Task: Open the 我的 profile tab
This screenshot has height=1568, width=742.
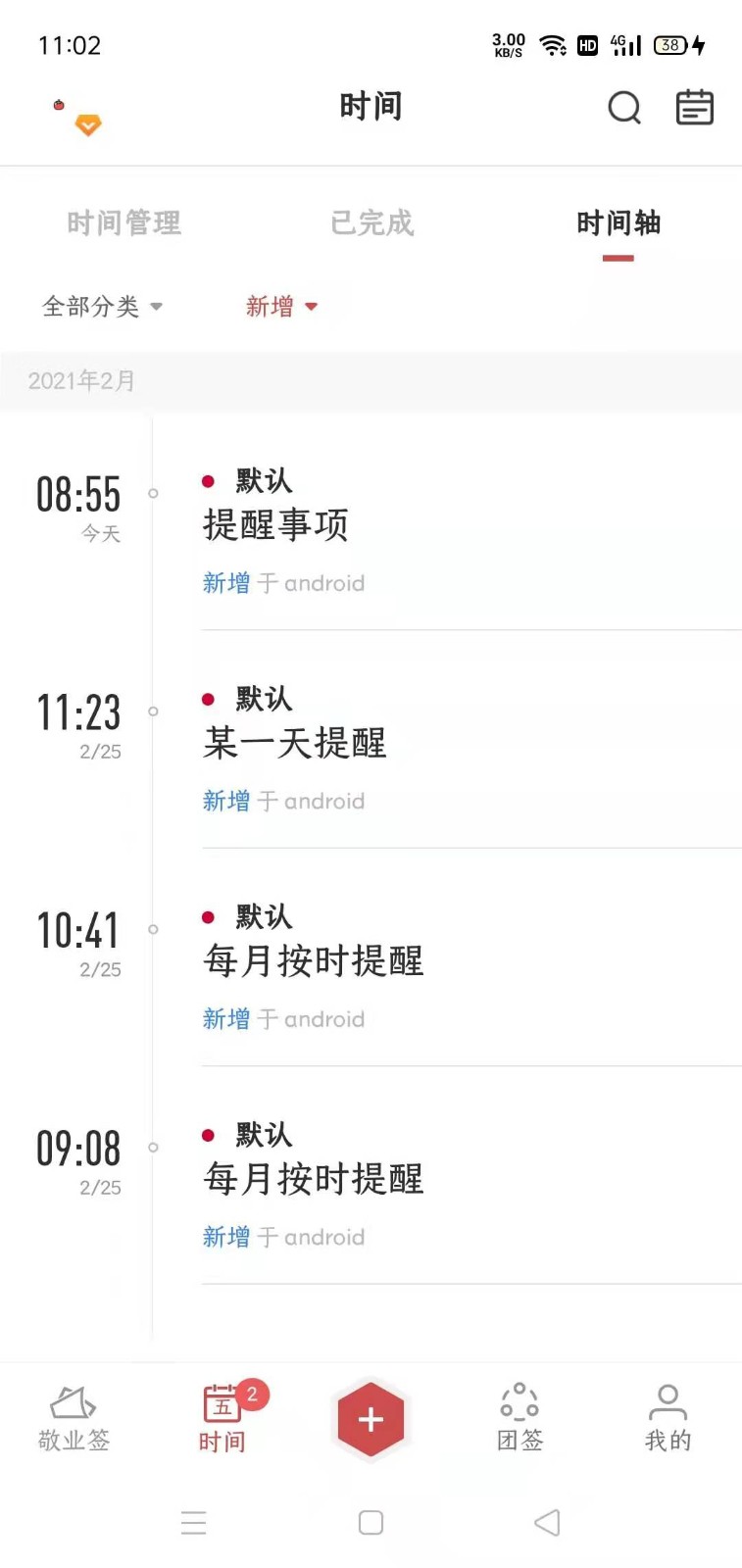Action: pos(668,1417)
